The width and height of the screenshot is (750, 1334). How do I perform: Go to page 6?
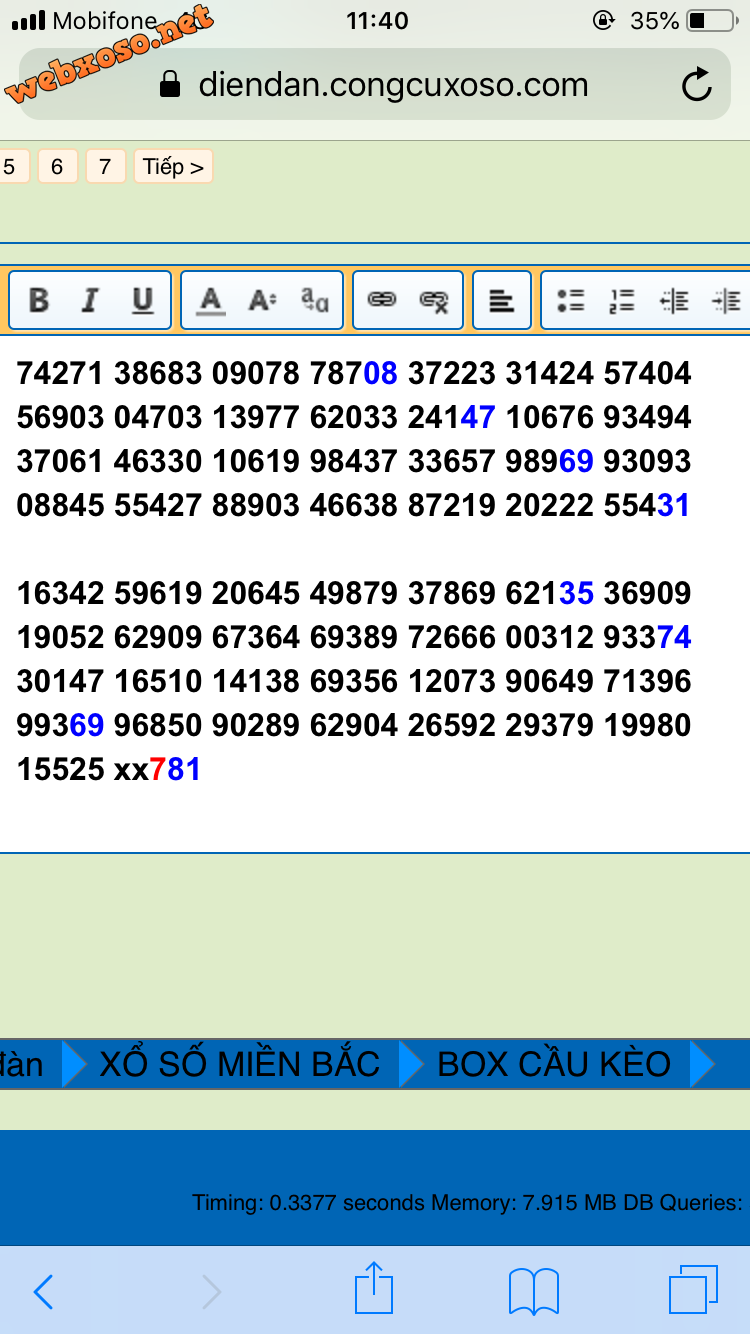(x=57, y=167)
